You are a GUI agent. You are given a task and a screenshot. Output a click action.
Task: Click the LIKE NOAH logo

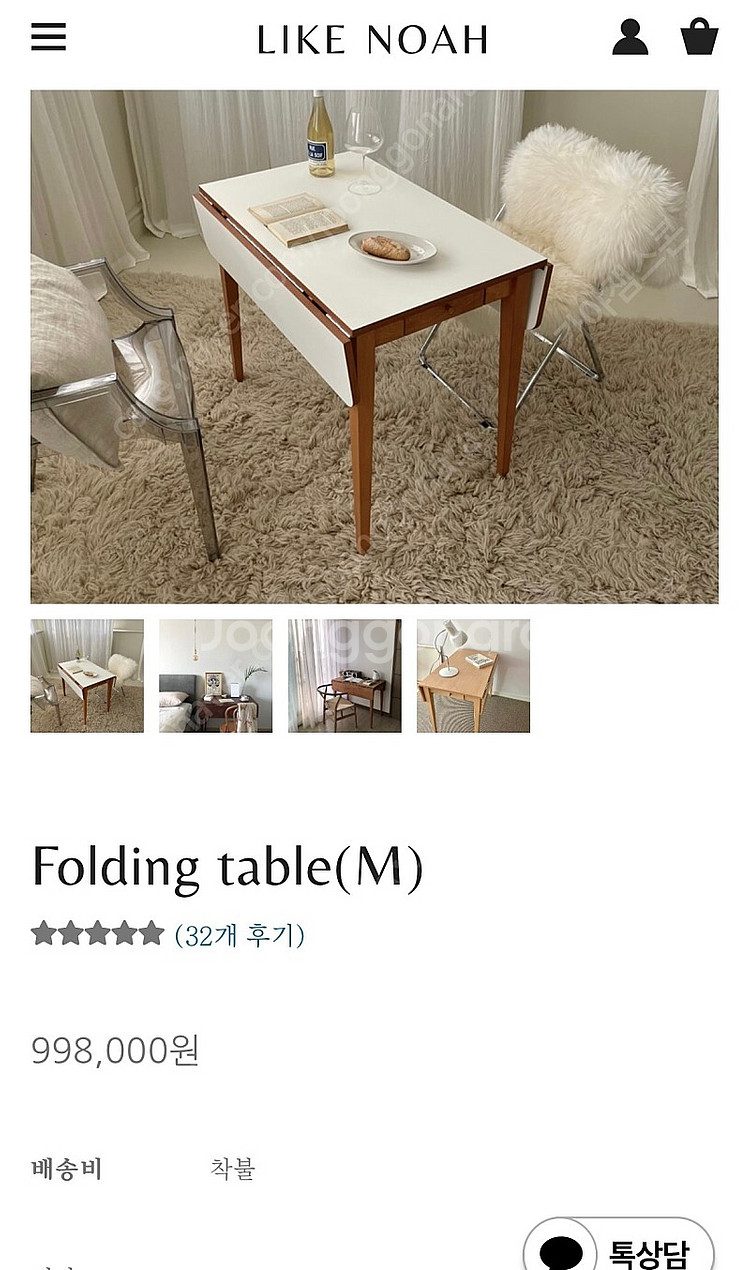pos(375,40)
